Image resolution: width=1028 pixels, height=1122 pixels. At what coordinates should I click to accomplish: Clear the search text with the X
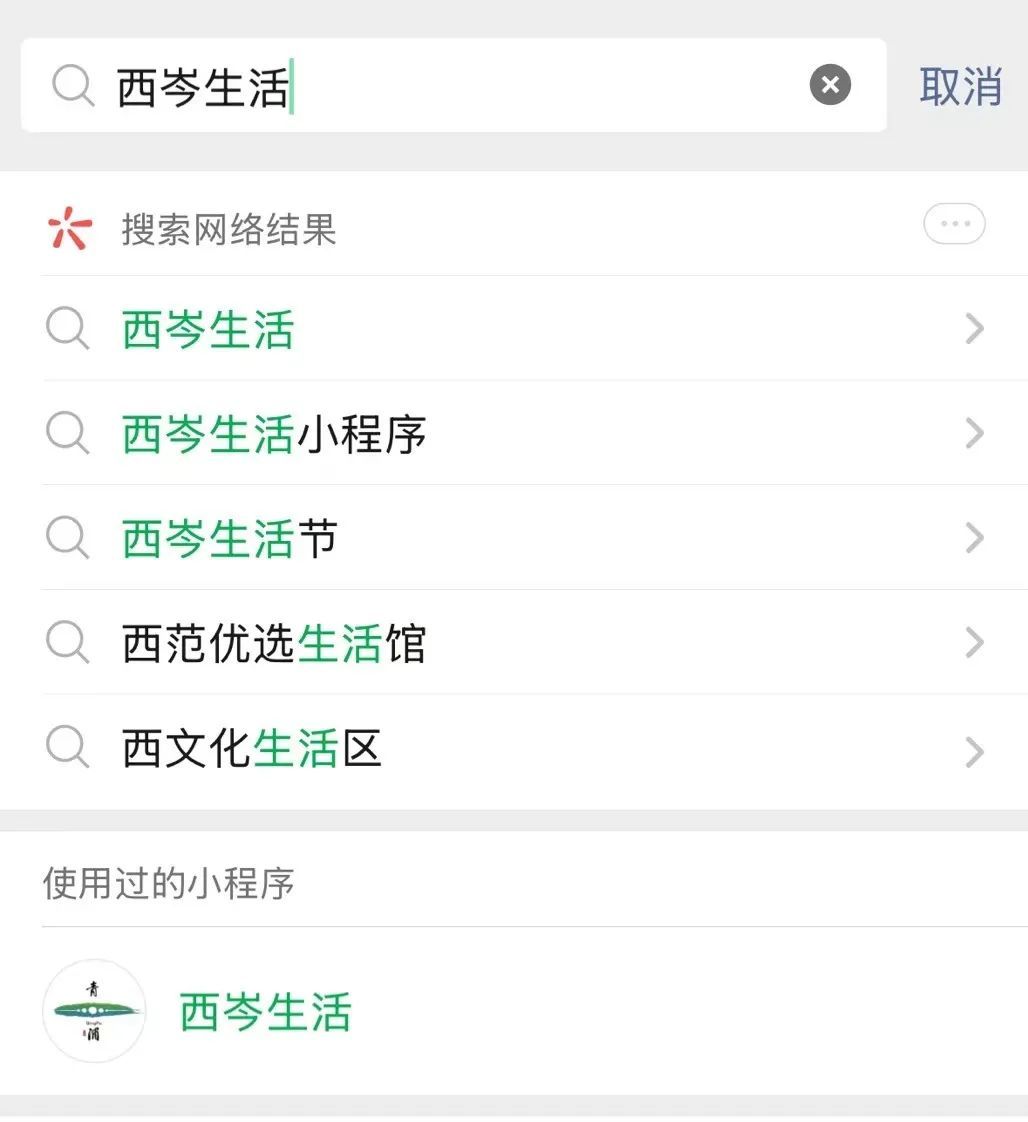click(830, 86)
